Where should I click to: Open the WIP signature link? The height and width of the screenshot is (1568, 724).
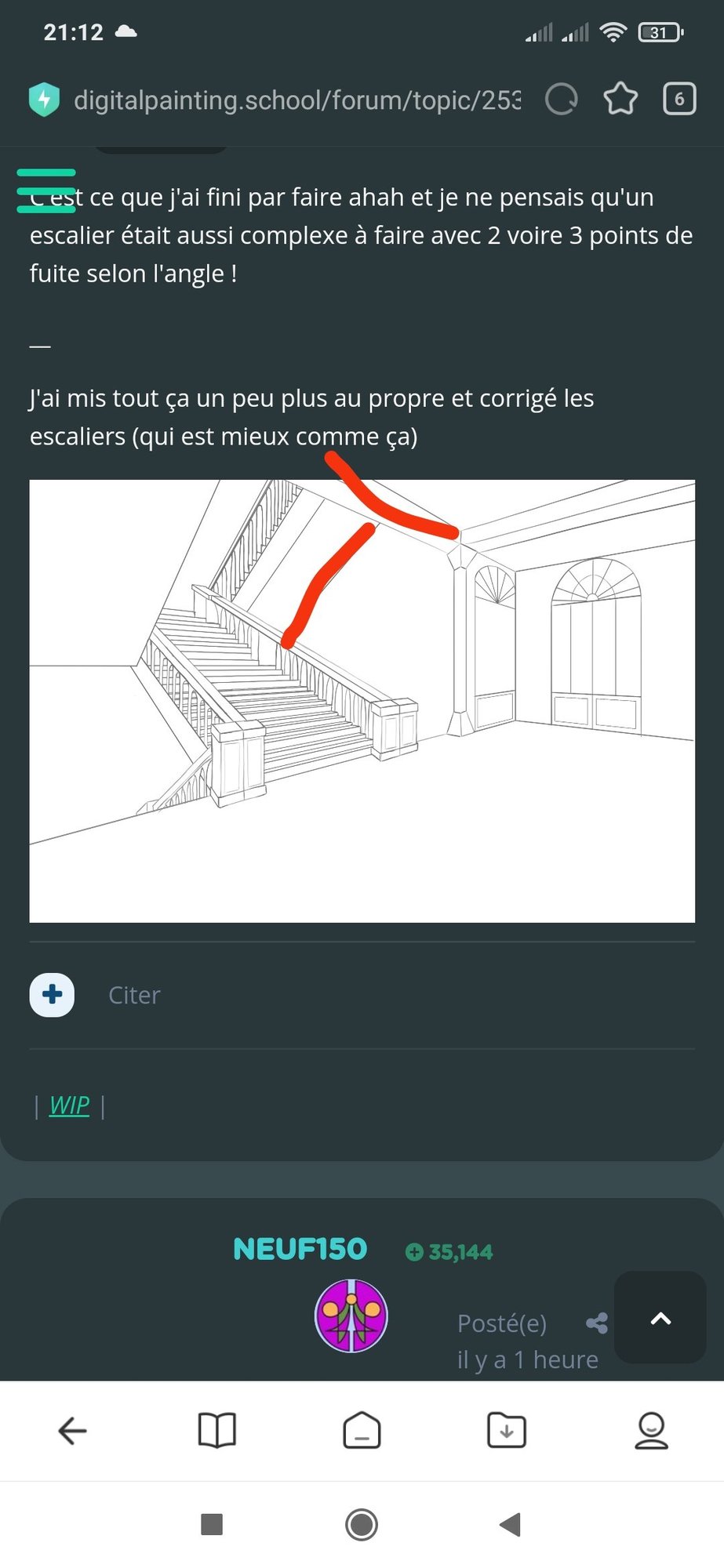[69, 1105]
